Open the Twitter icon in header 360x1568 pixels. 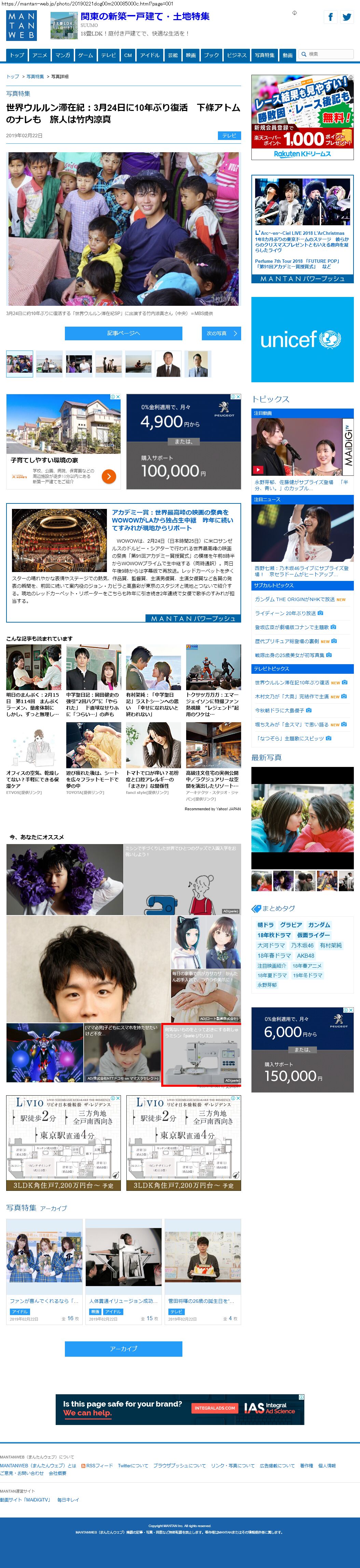pos(346,17)
